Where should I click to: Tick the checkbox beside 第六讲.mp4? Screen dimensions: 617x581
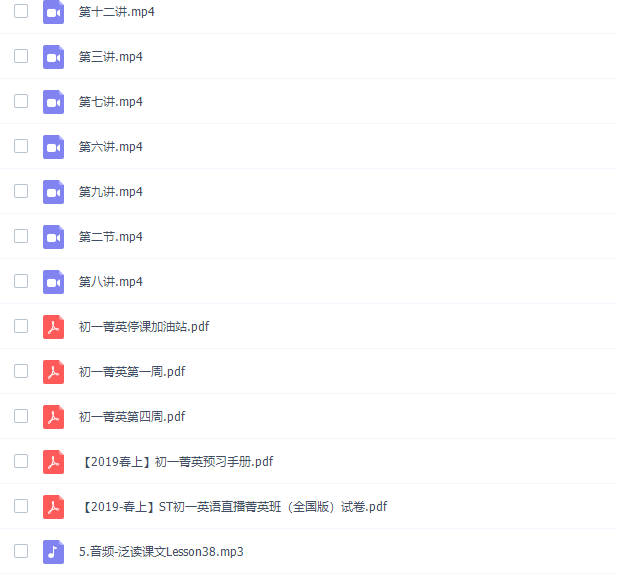21,147
